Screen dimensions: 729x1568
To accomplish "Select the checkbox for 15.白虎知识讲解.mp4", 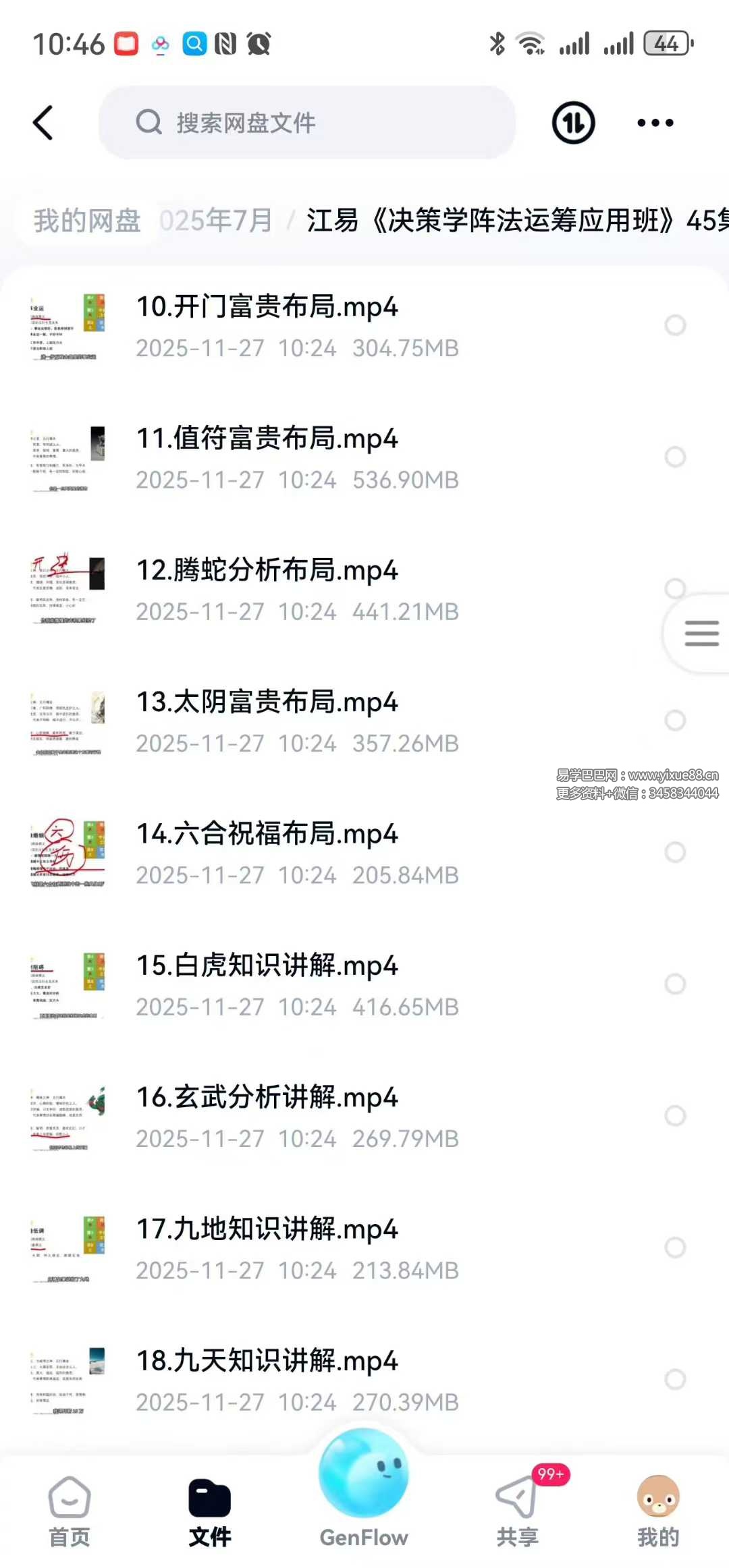I will coord(675,984).
